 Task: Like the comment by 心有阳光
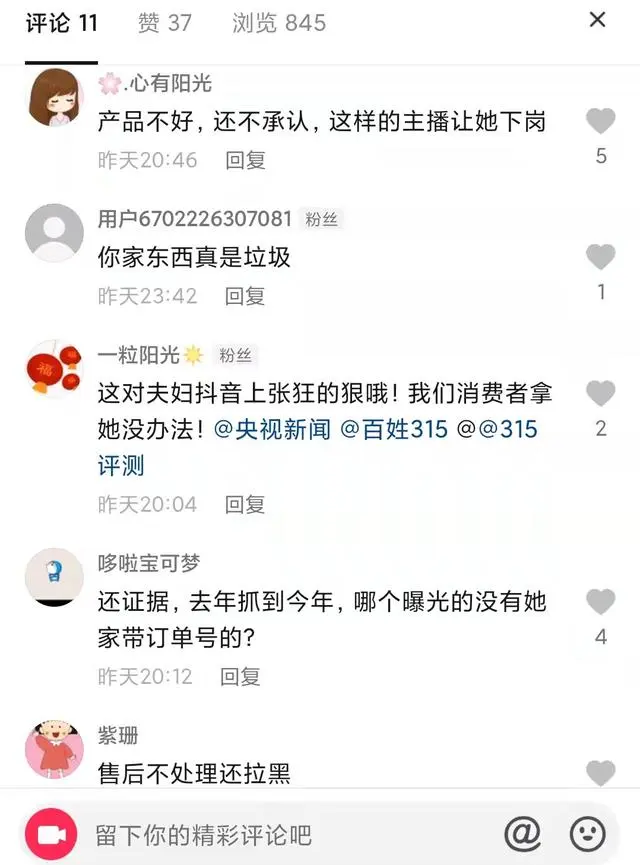click(x=600, y=122)
